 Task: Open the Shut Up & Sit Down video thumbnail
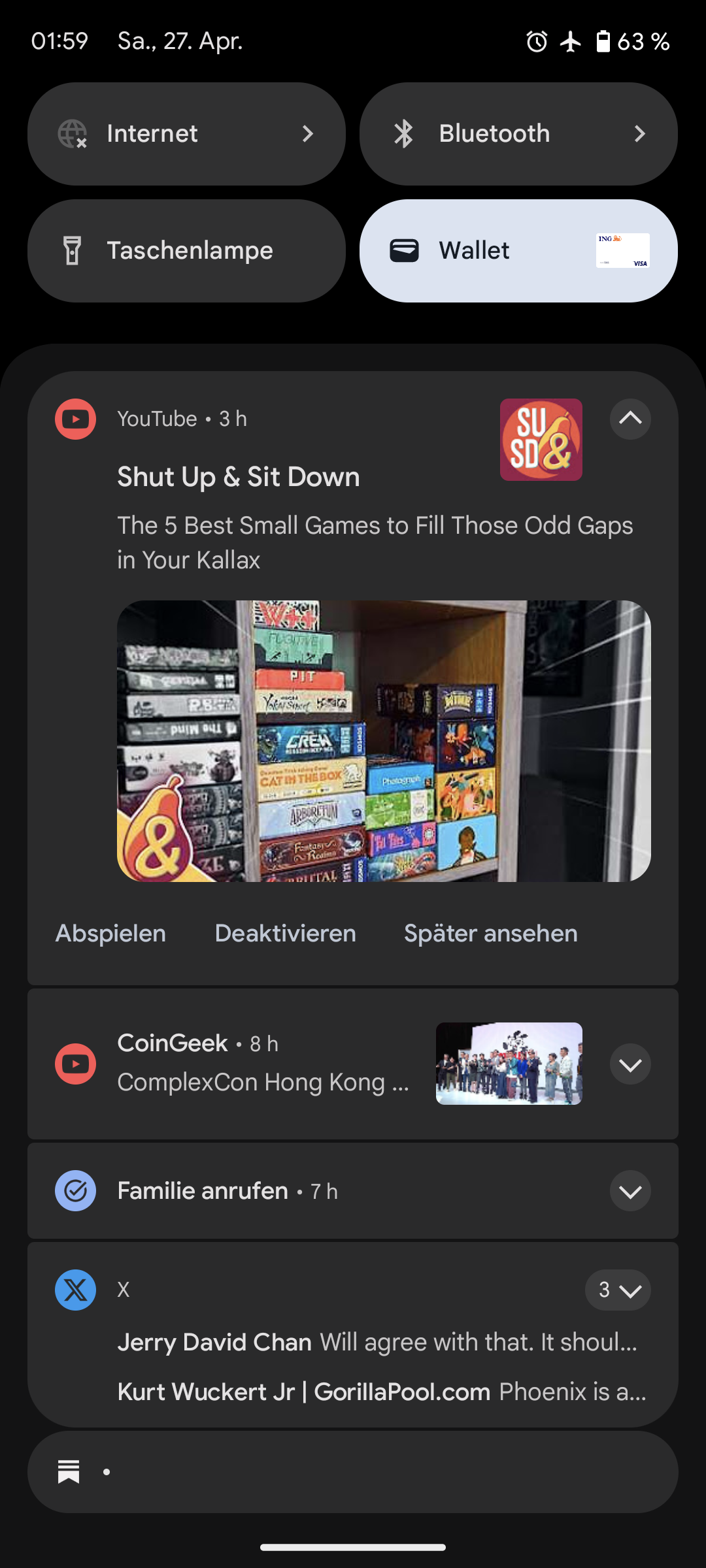click(384, 741)
